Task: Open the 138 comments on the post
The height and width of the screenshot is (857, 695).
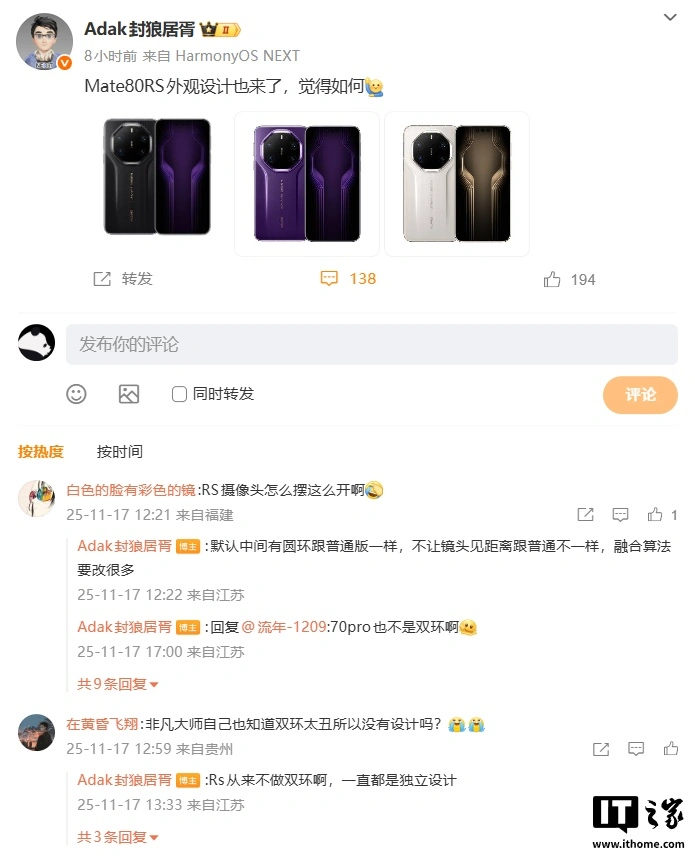Action: [x=348, y=279]
